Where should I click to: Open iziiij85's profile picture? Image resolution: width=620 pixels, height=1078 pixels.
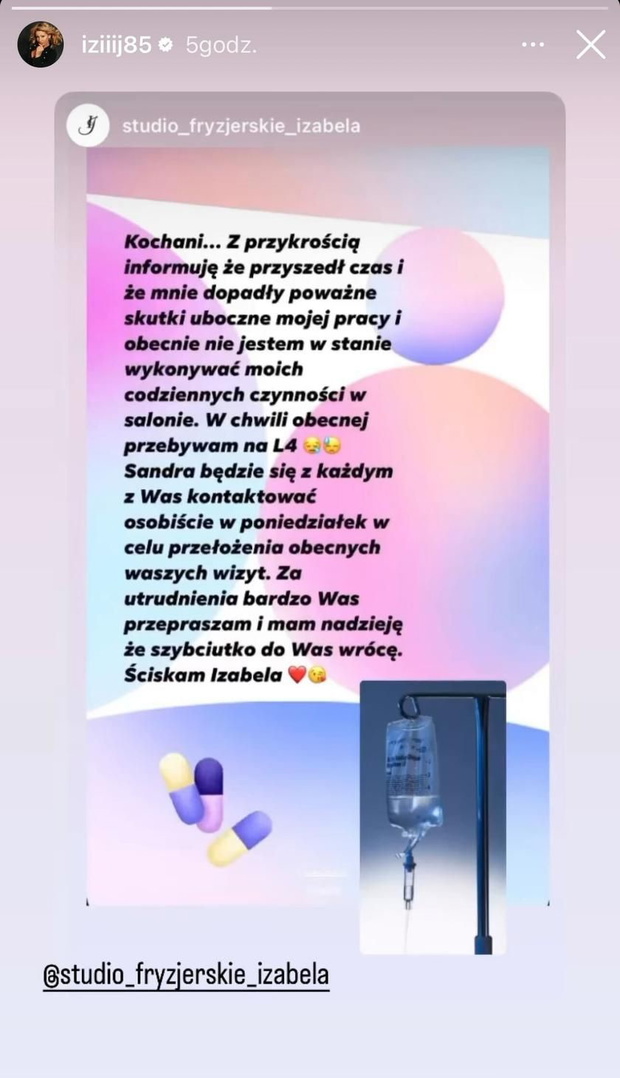[x=41, y=45]
